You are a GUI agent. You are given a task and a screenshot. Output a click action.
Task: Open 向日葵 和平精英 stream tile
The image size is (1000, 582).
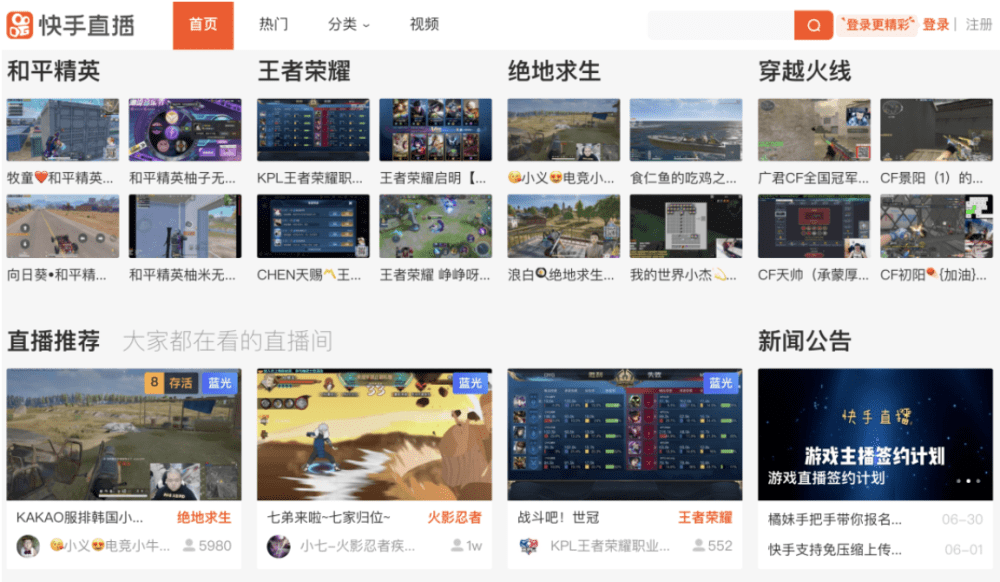coord(62,227)
